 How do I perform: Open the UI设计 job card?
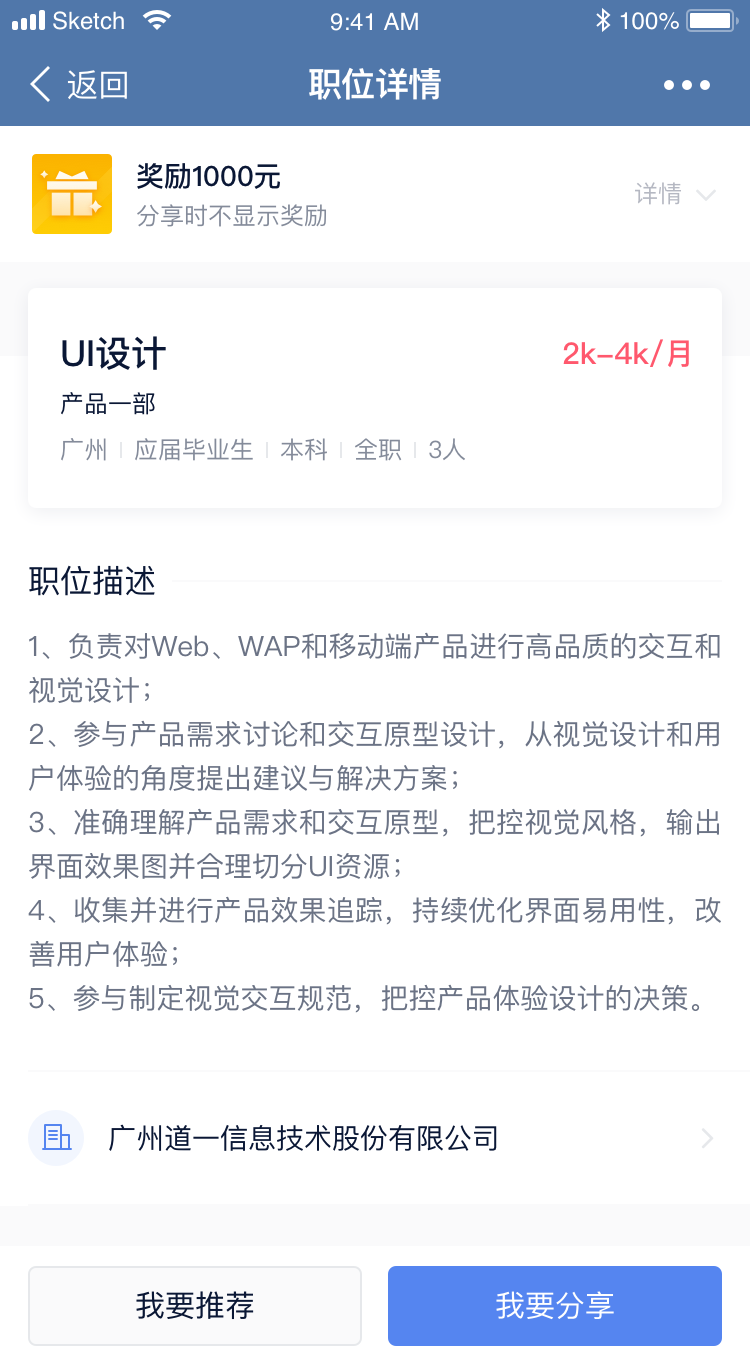[375, 397]
